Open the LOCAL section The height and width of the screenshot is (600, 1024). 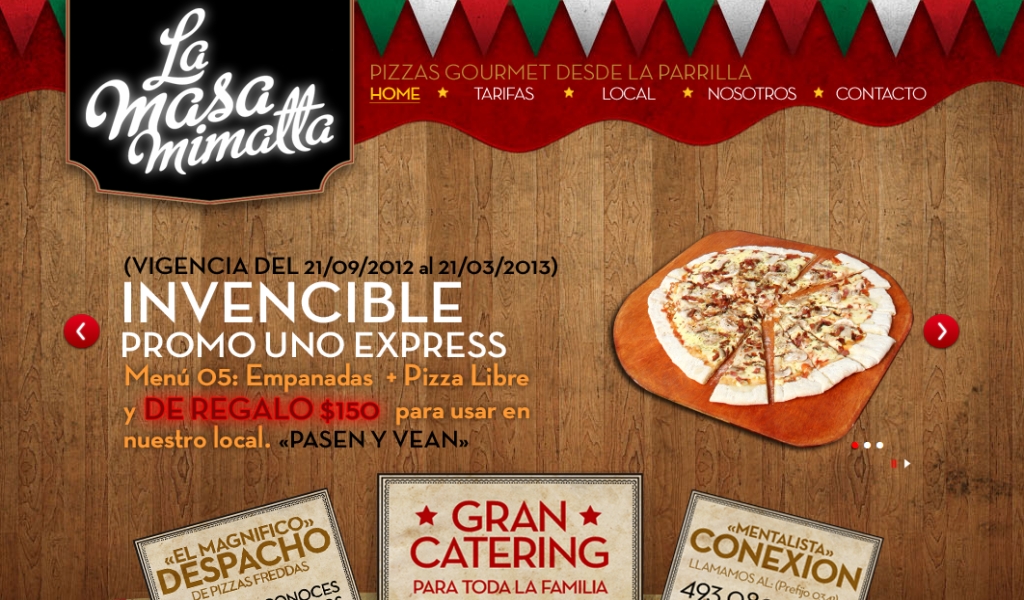tap(628, 94)
